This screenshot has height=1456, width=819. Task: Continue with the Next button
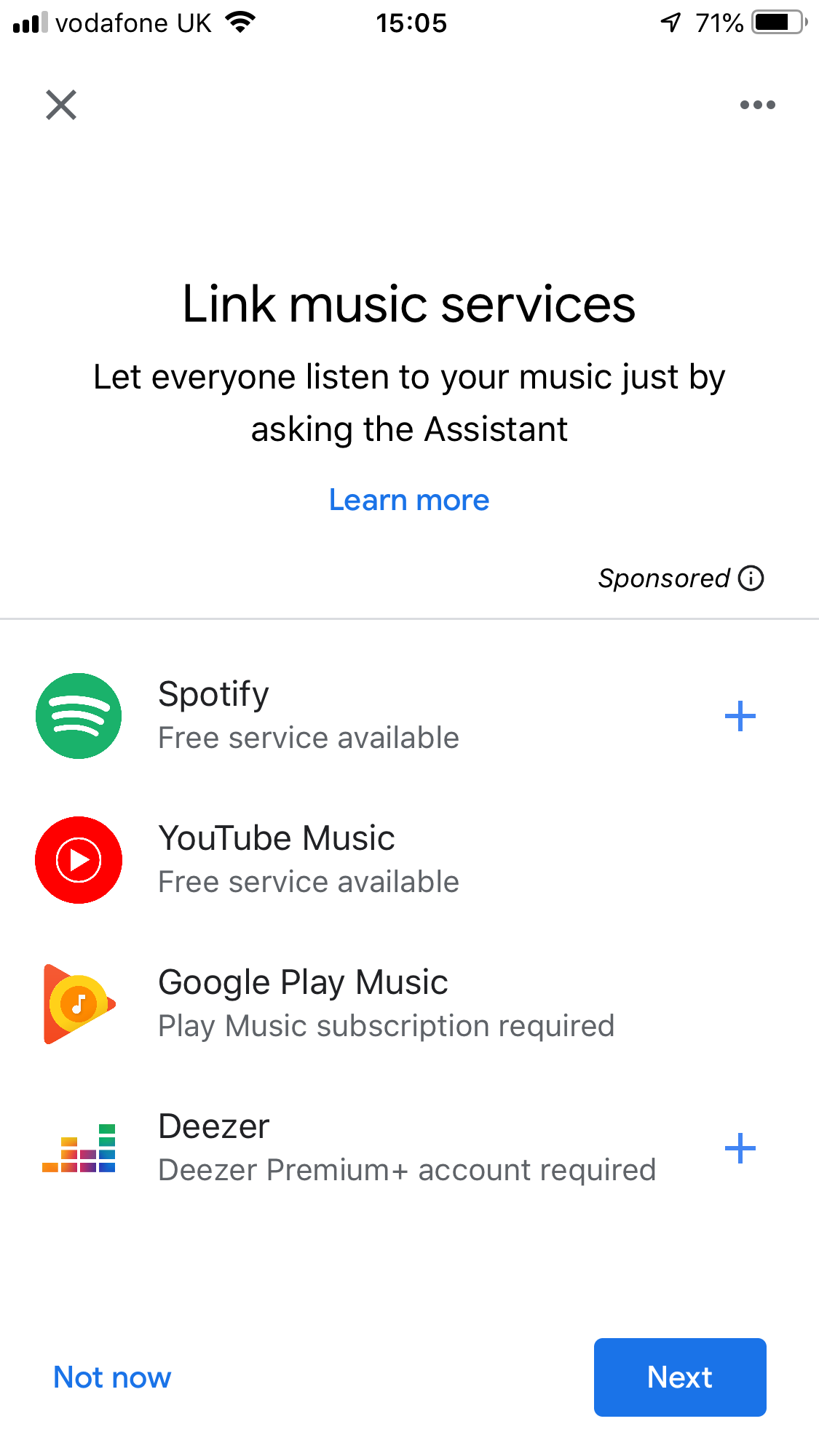coord(680,1377)
